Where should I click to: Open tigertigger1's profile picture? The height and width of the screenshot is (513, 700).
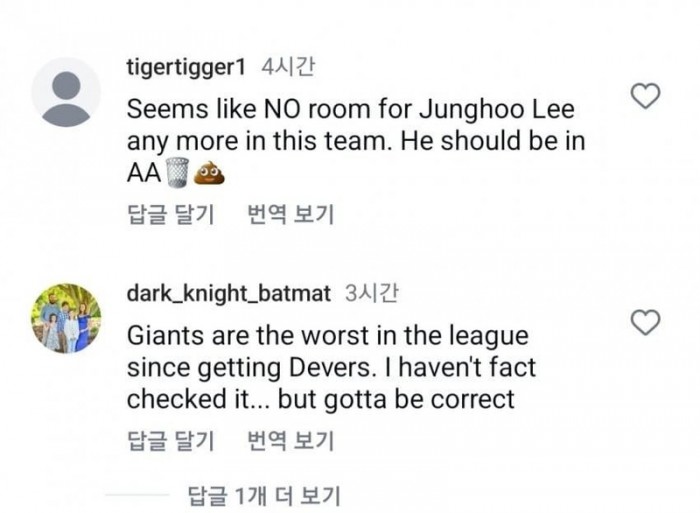(x=66, y=92)
